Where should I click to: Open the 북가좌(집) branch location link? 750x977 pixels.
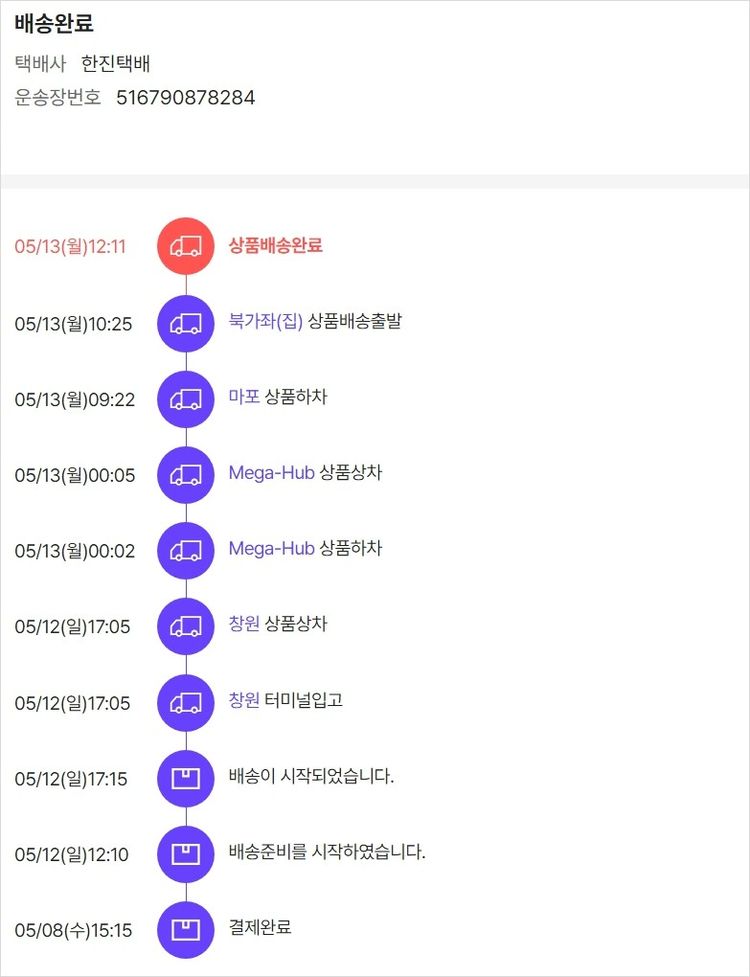tap(265, 322)
